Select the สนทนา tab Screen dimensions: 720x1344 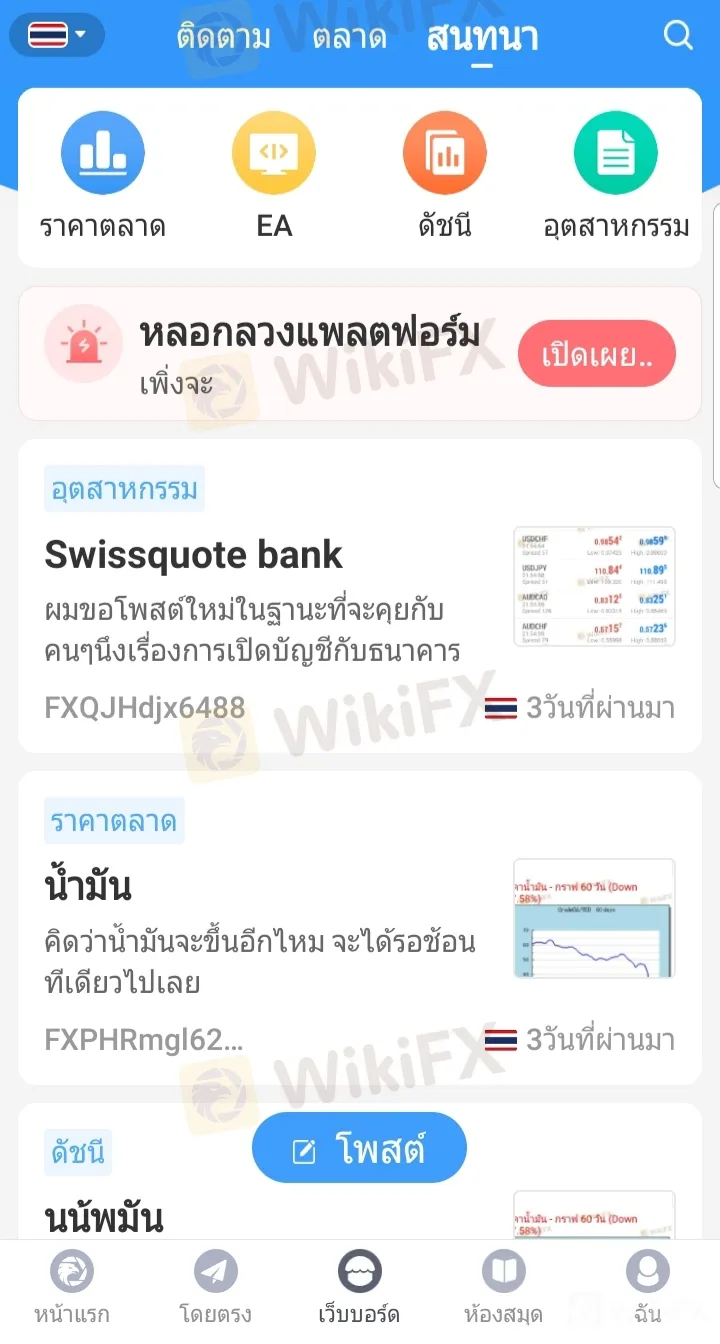click(482, 38)
